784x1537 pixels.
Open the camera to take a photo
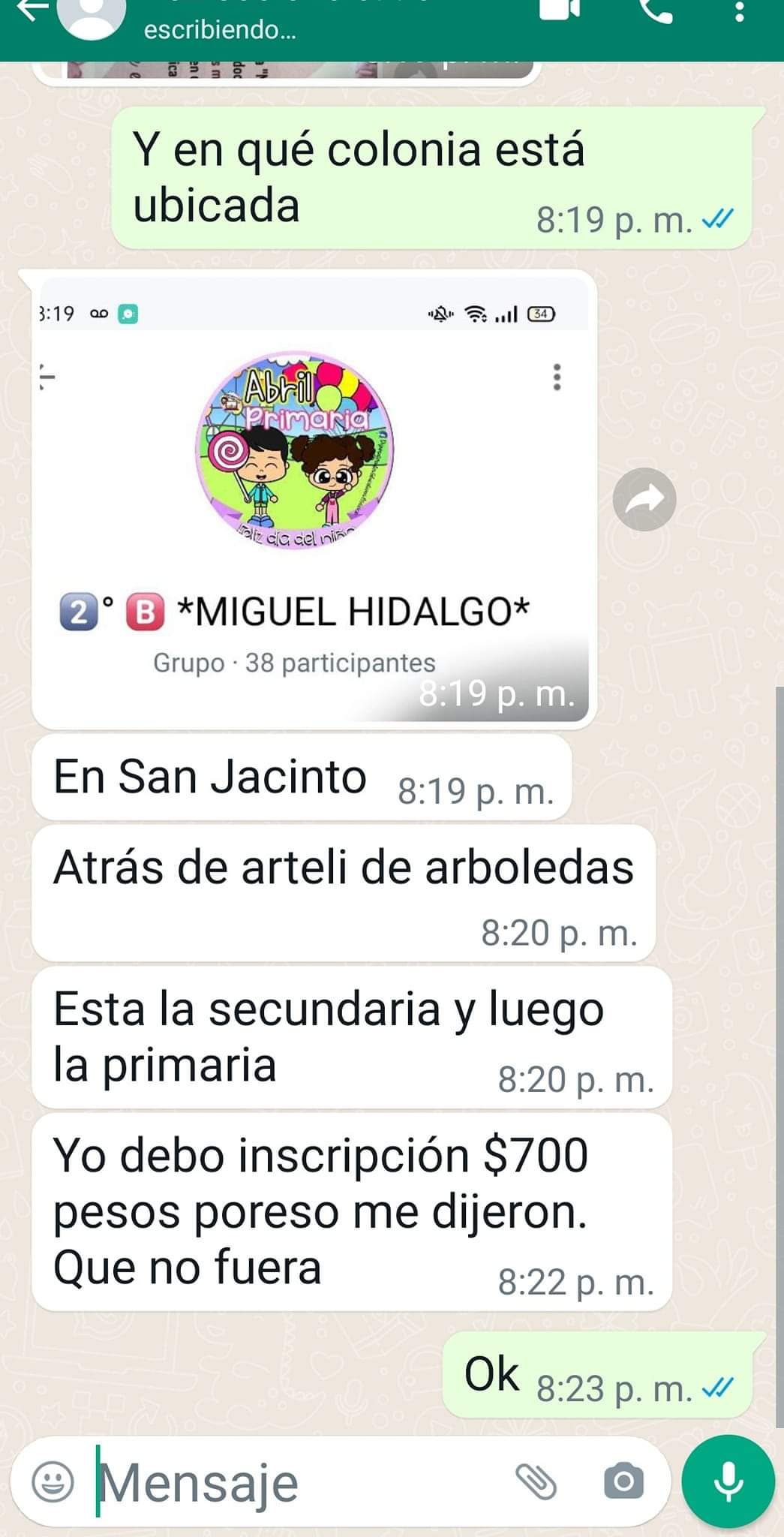pyautogui.click(x=623, y=1481)
